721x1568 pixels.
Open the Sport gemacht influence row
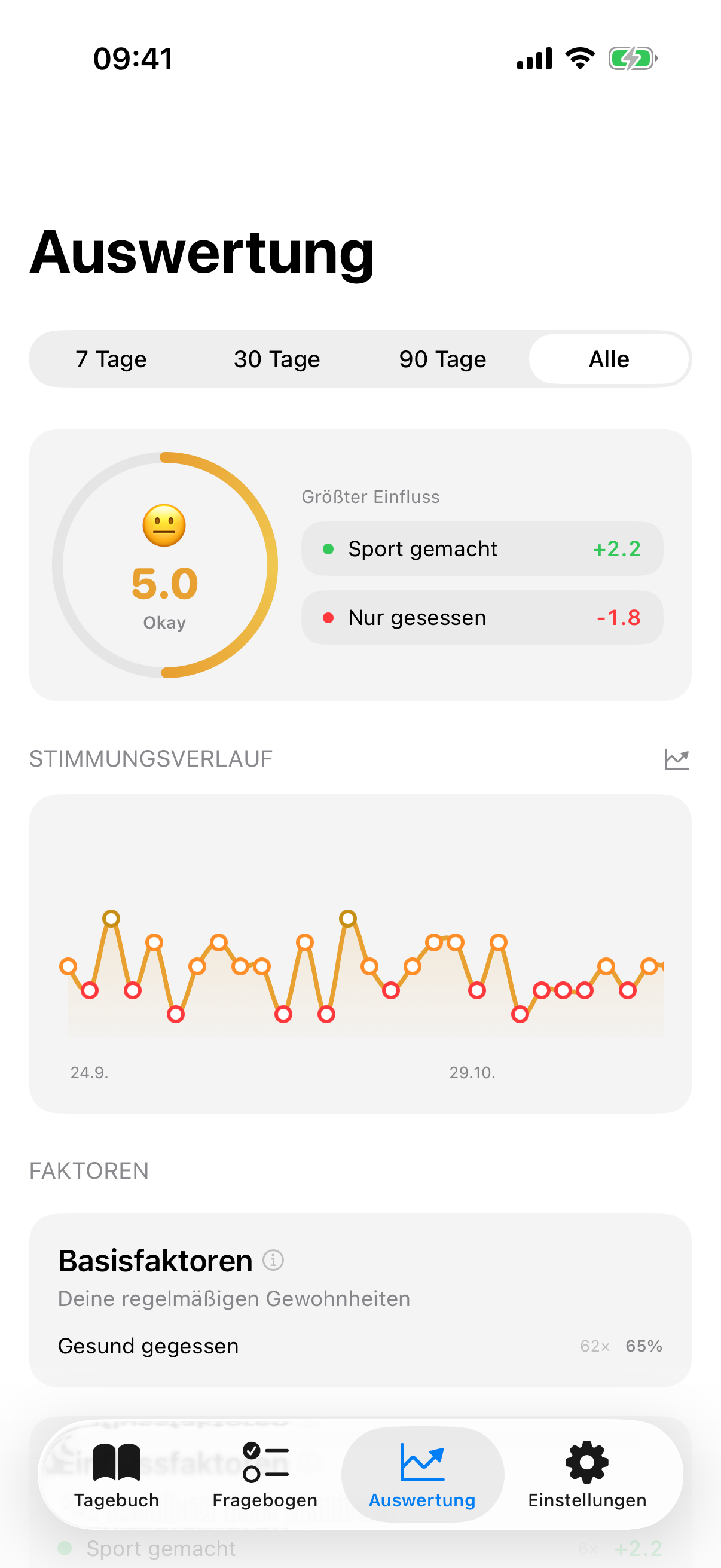coord(481,548)
